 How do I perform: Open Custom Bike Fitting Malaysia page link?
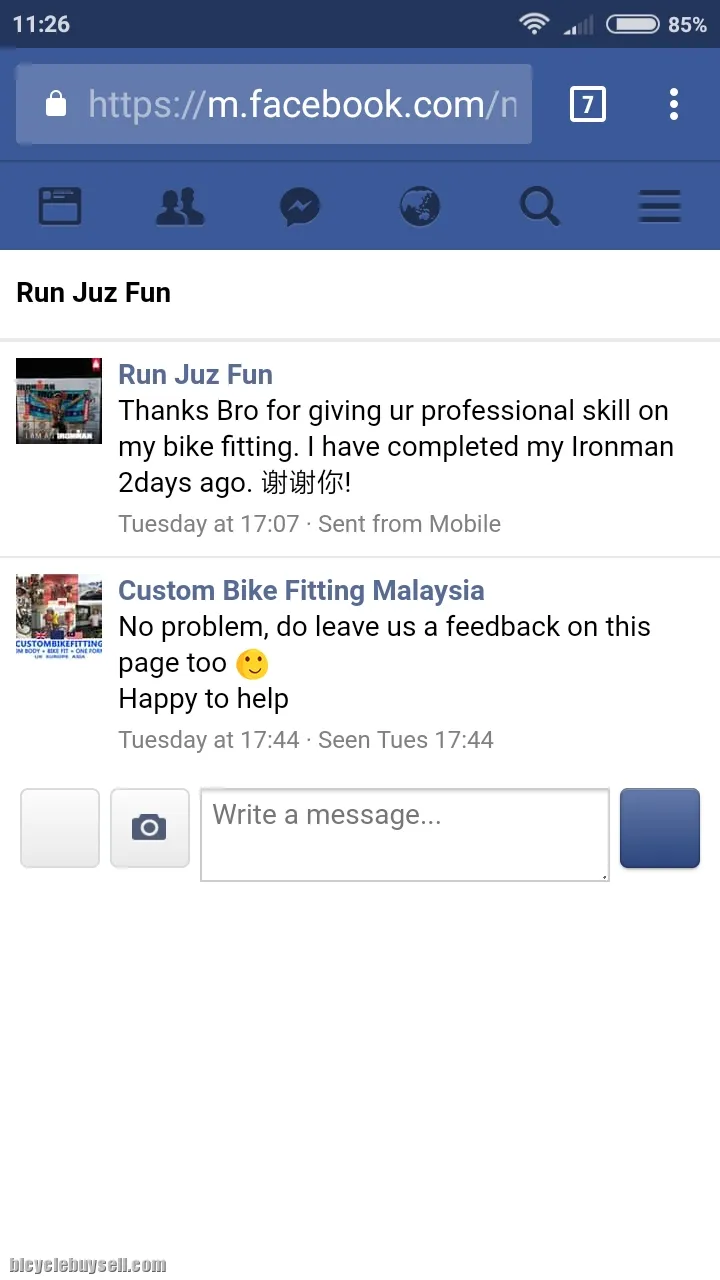point(301,591)
